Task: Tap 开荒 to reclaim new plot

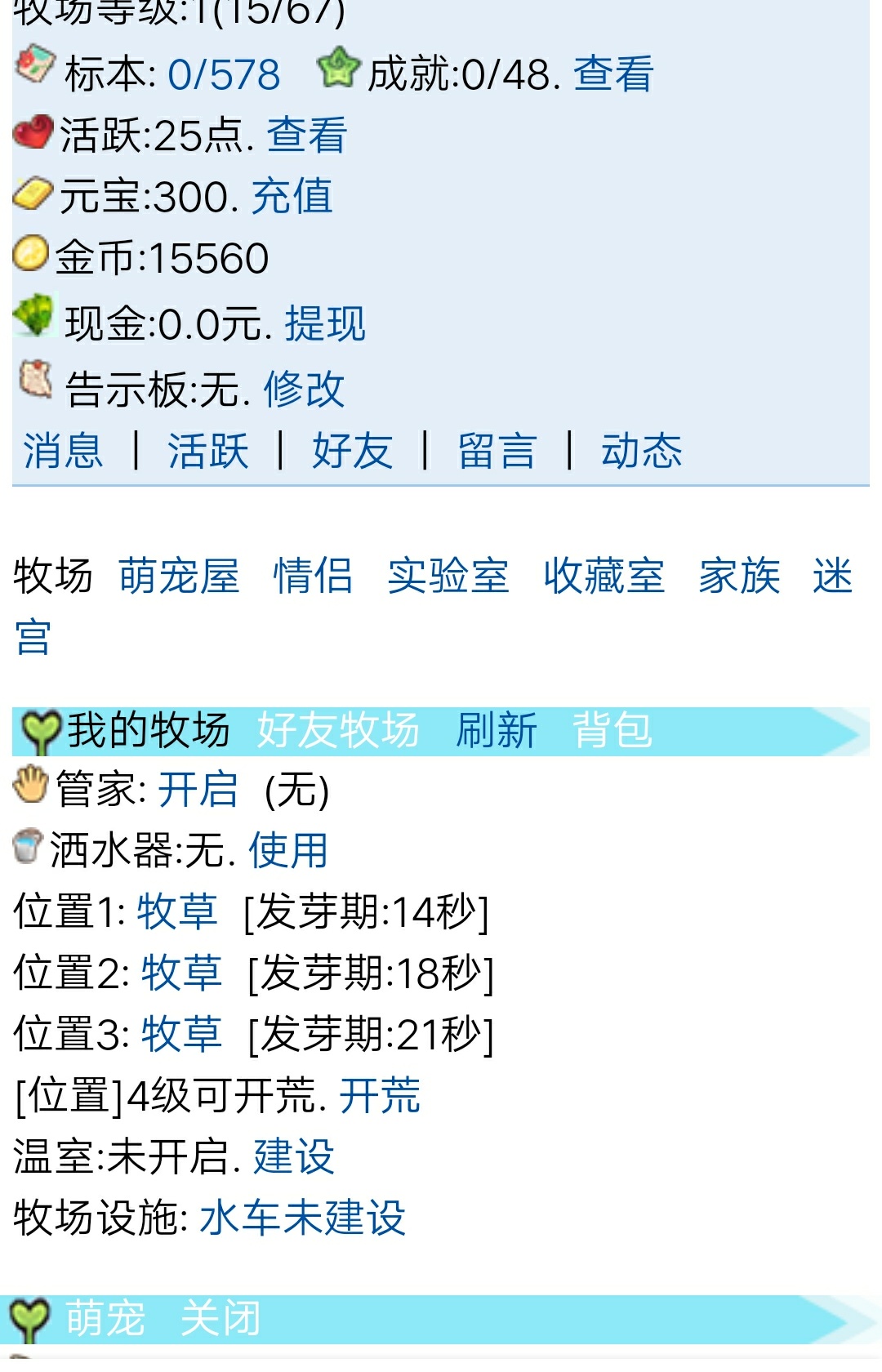Action: click(x=379, y=1095)
